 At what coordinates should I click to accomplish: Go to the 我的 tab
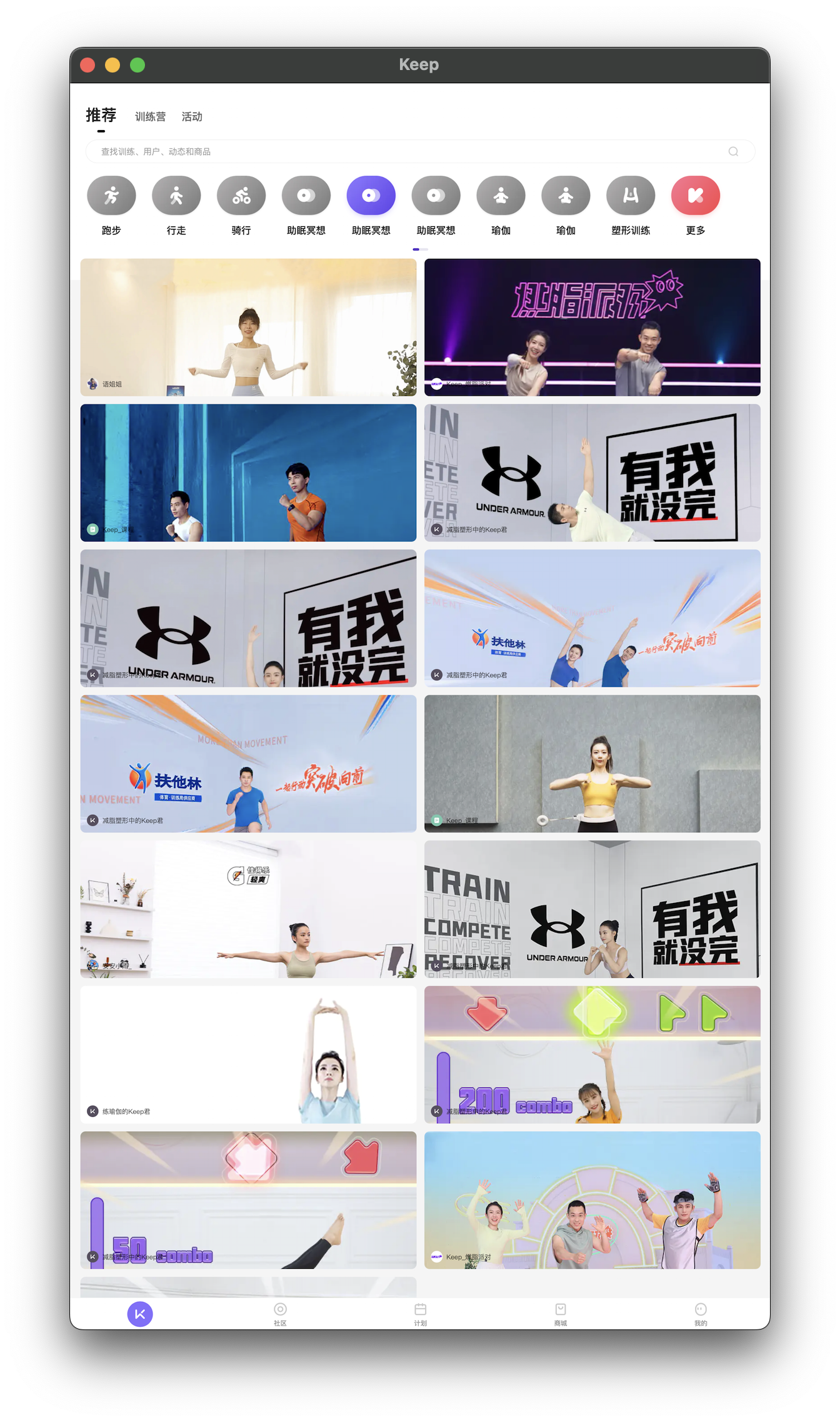(x=701, y=1313)
